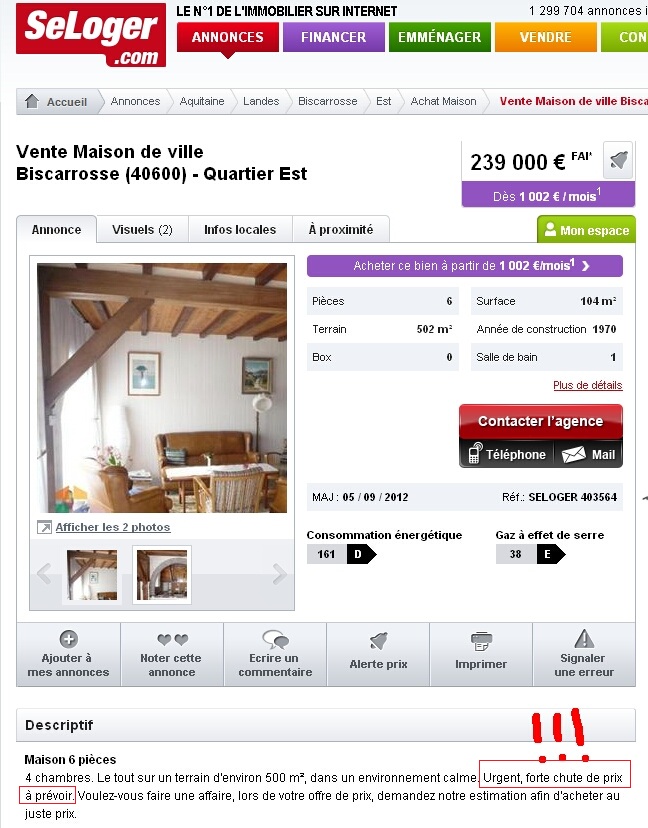Show the agency Téléphone number
The width and height of the screenshot is (648, 828).
point(506,454)
